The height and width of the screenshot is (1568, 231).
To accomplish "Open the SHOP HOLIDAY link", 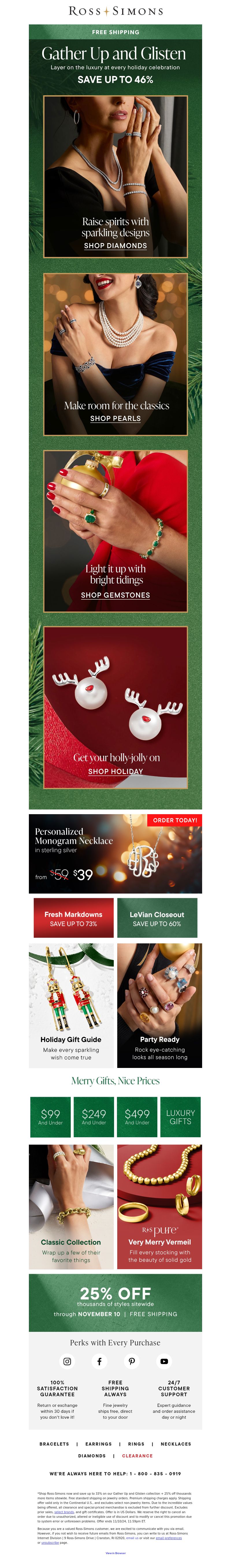I will click(115, 771).
